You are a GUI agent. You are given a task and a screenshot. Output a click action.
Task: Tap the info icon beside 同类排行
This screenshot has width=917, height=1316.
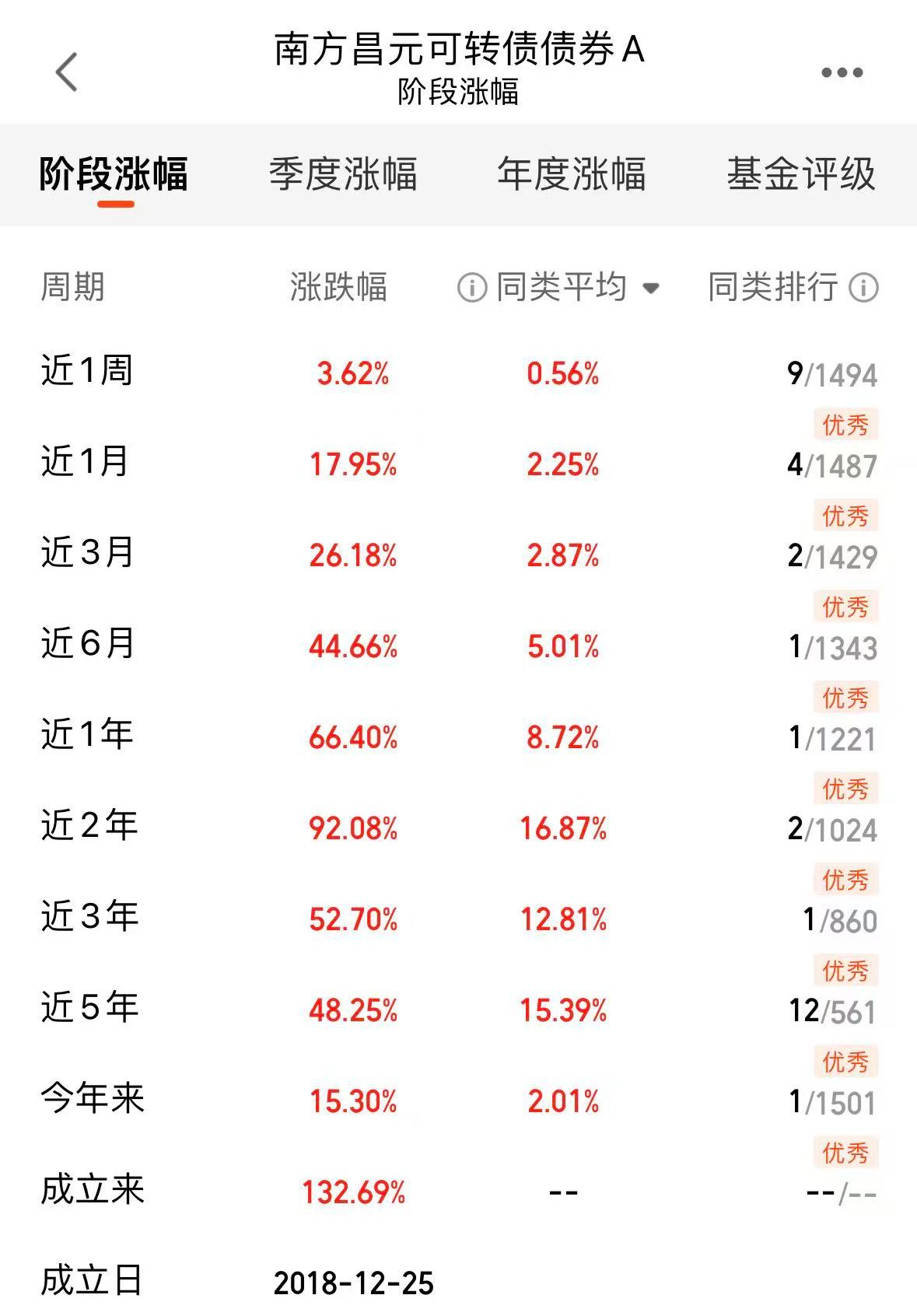[863, 288]
